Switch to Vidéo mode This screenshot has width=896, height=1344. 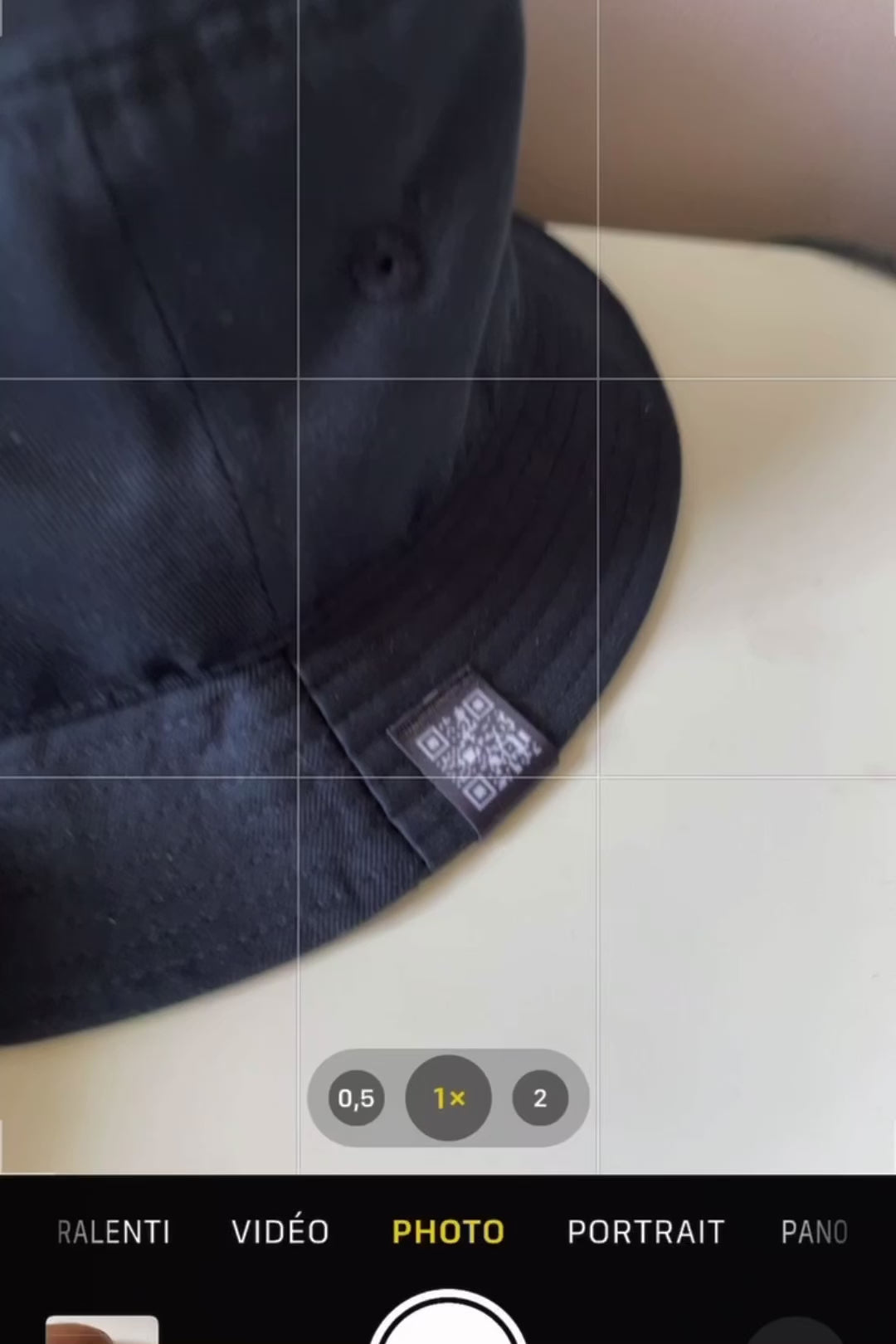coord(280,1232)
